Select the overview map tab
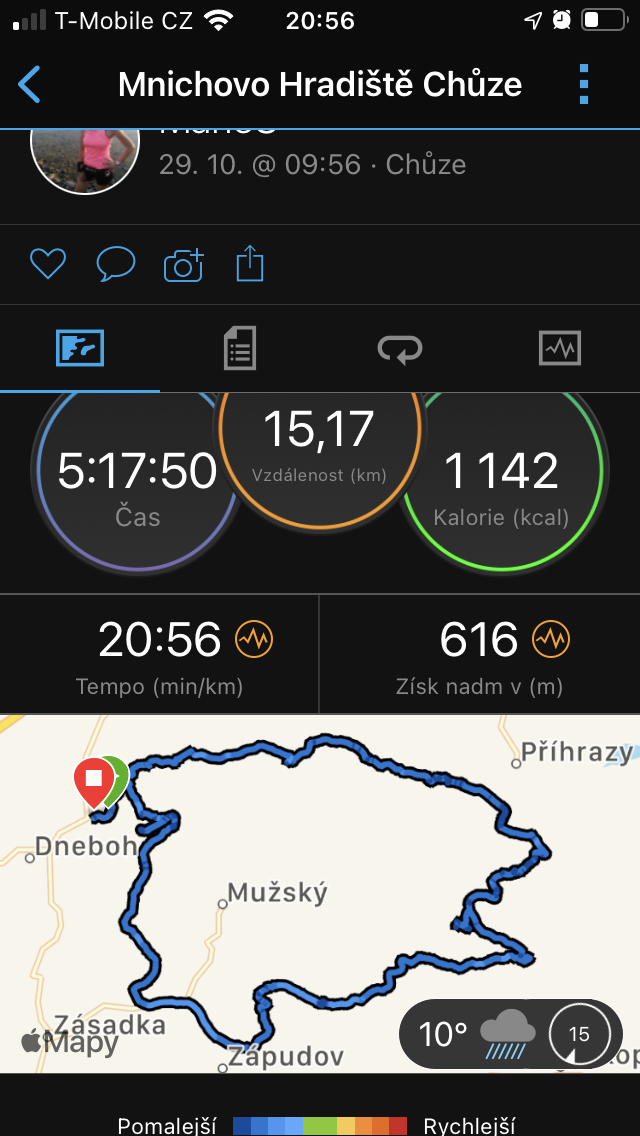Screen dimensions: 640x1136 (x=80, y=348)
